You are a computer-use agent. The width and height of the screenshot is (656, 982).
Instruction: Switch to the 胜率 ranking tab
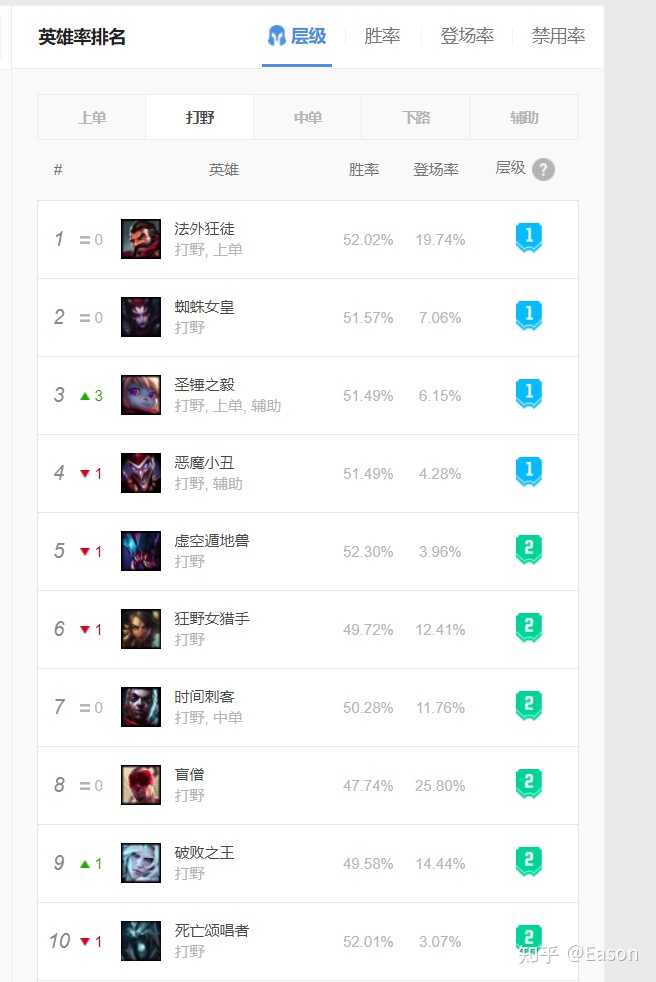pos(382,36)
